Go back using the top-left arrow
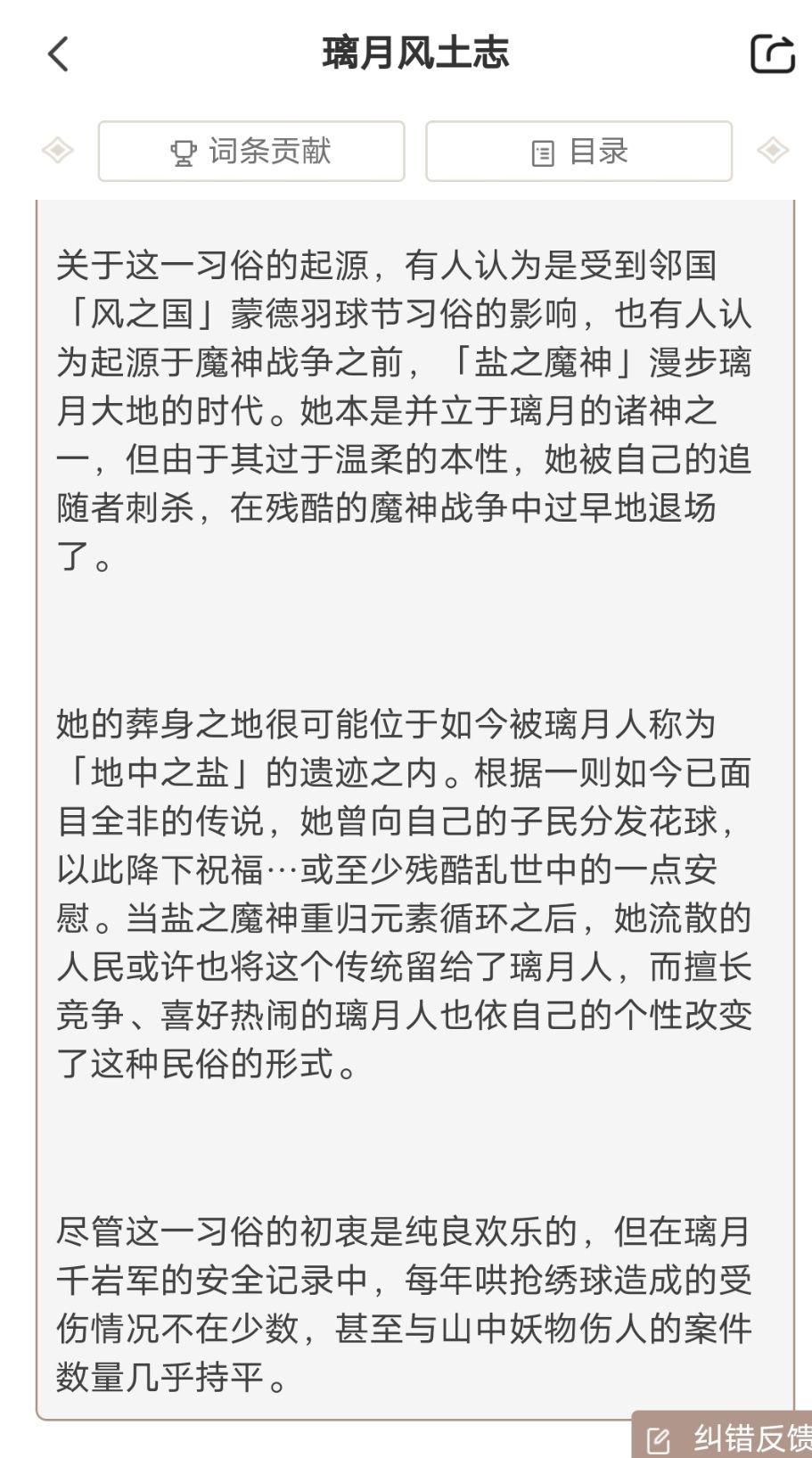This screenshot has height=1458, width=812. coord(58,54)
